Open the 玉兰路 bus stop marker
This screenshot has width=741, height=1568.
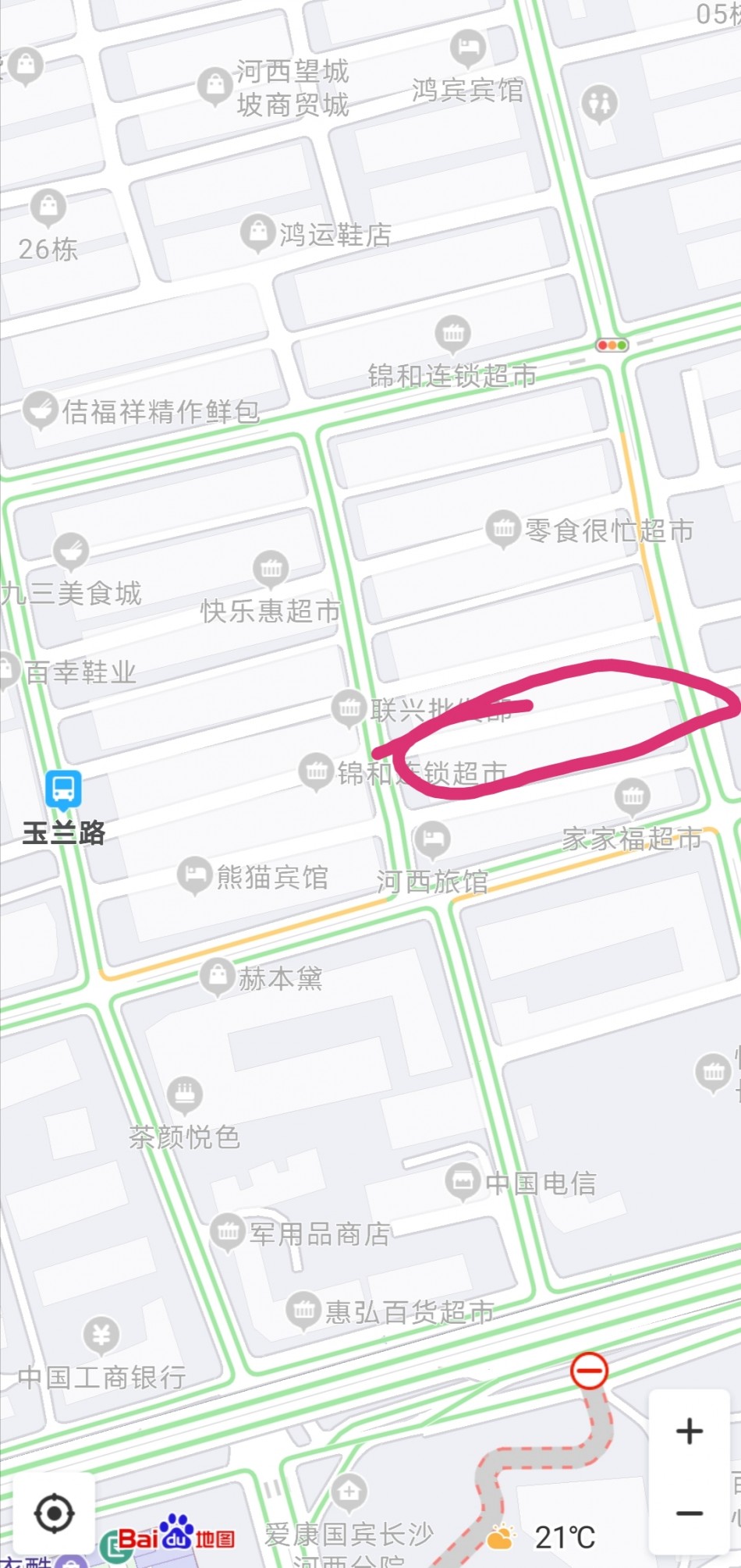tap(63, 789)
